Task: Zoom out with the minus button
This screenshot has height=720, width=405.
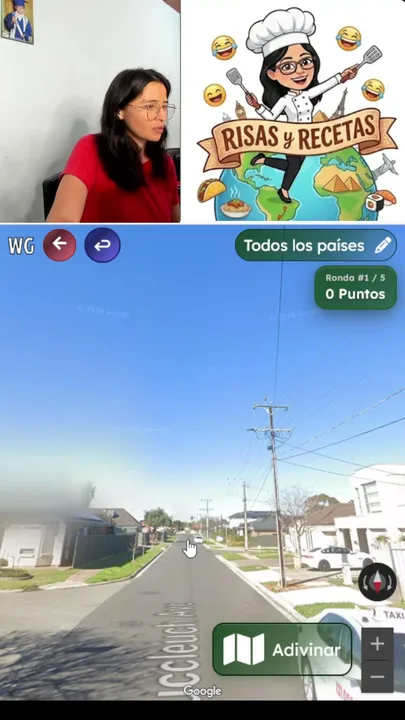Action: pos(377,676)
